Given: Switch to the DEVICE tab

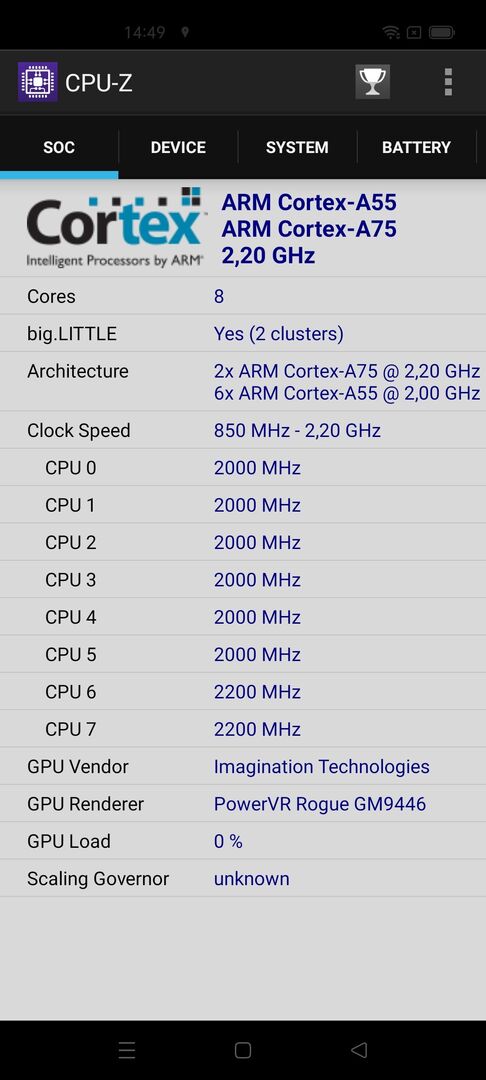Looking at the screenshot, I should pos(178,147).
